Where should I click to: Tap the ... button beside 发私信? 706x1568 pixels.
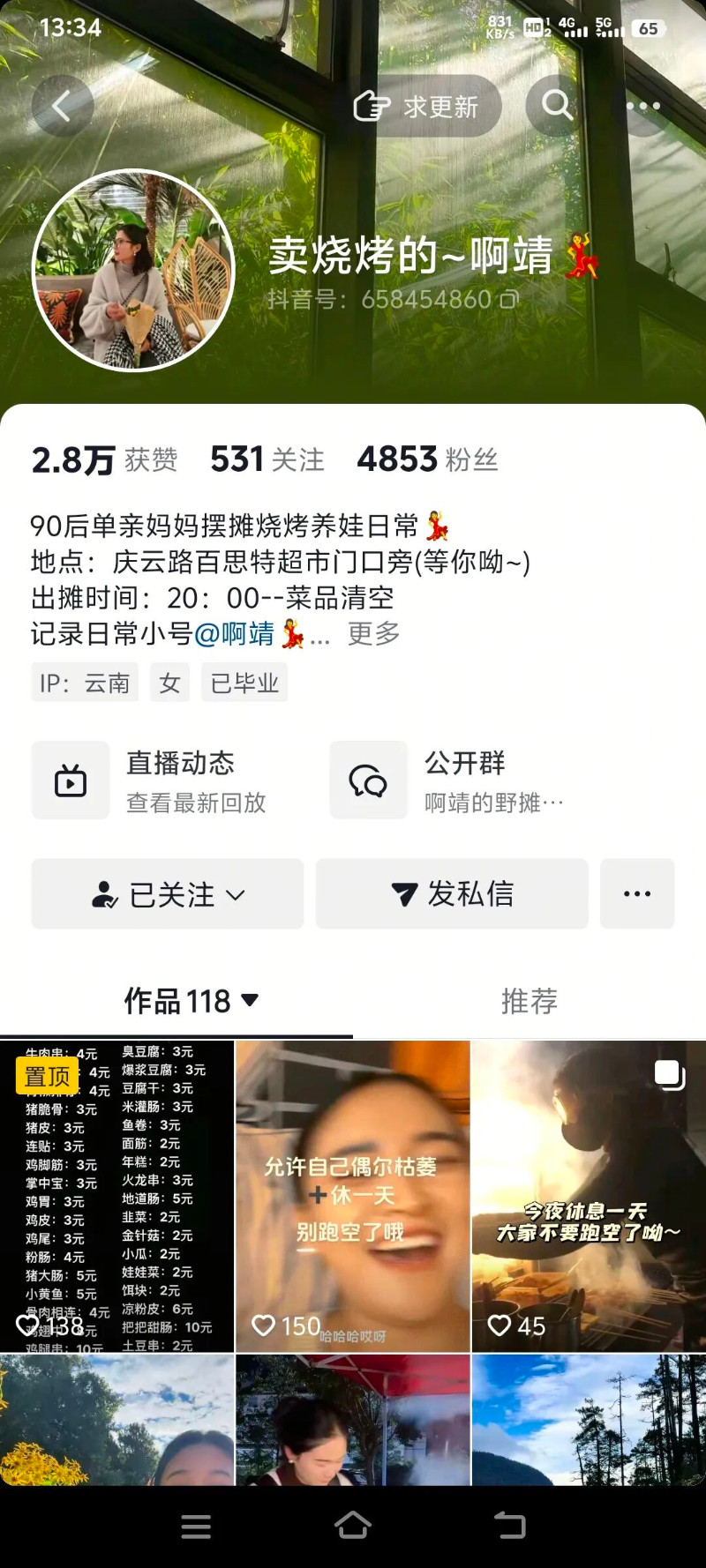click(x=637, y=893)
